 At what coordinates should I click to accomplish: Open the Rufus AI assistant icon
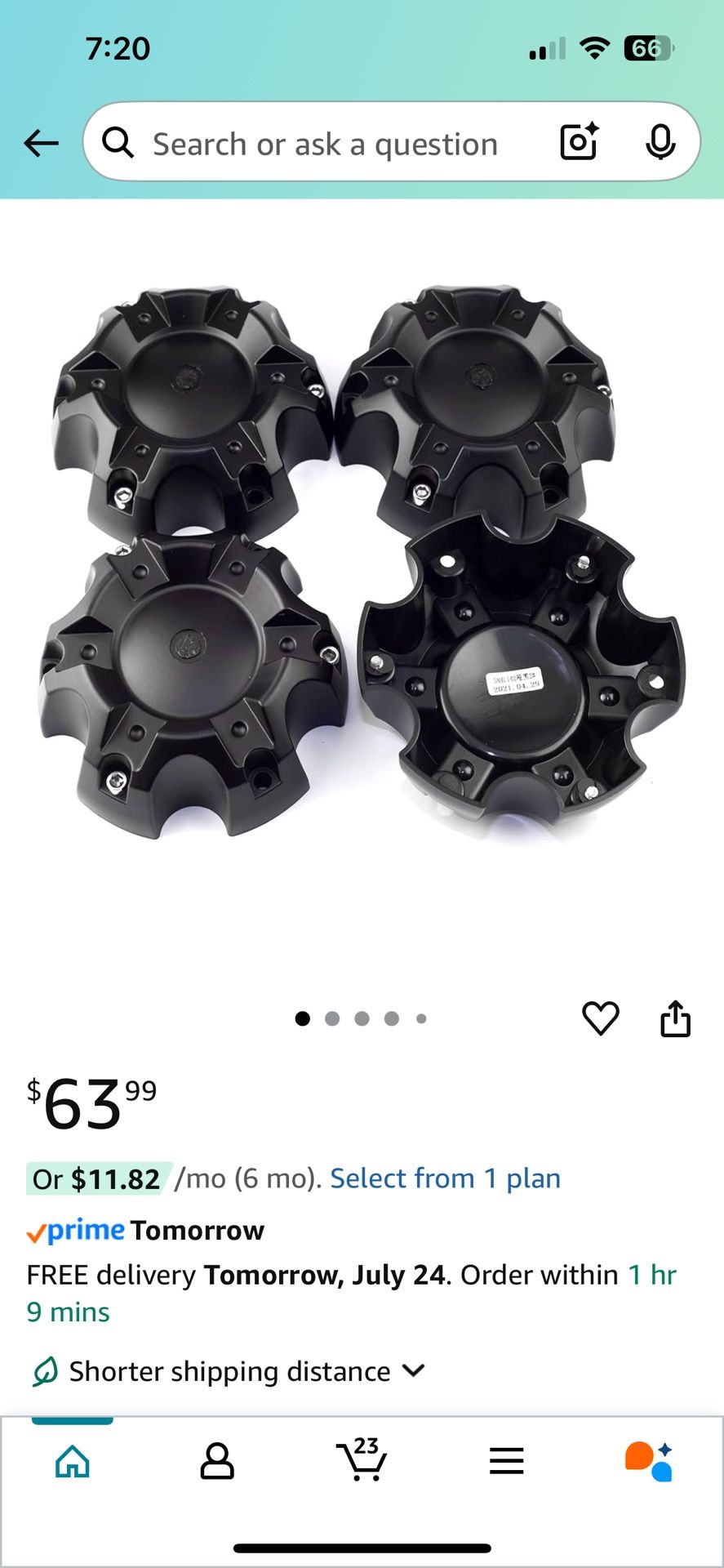[x=646, y=1462]
